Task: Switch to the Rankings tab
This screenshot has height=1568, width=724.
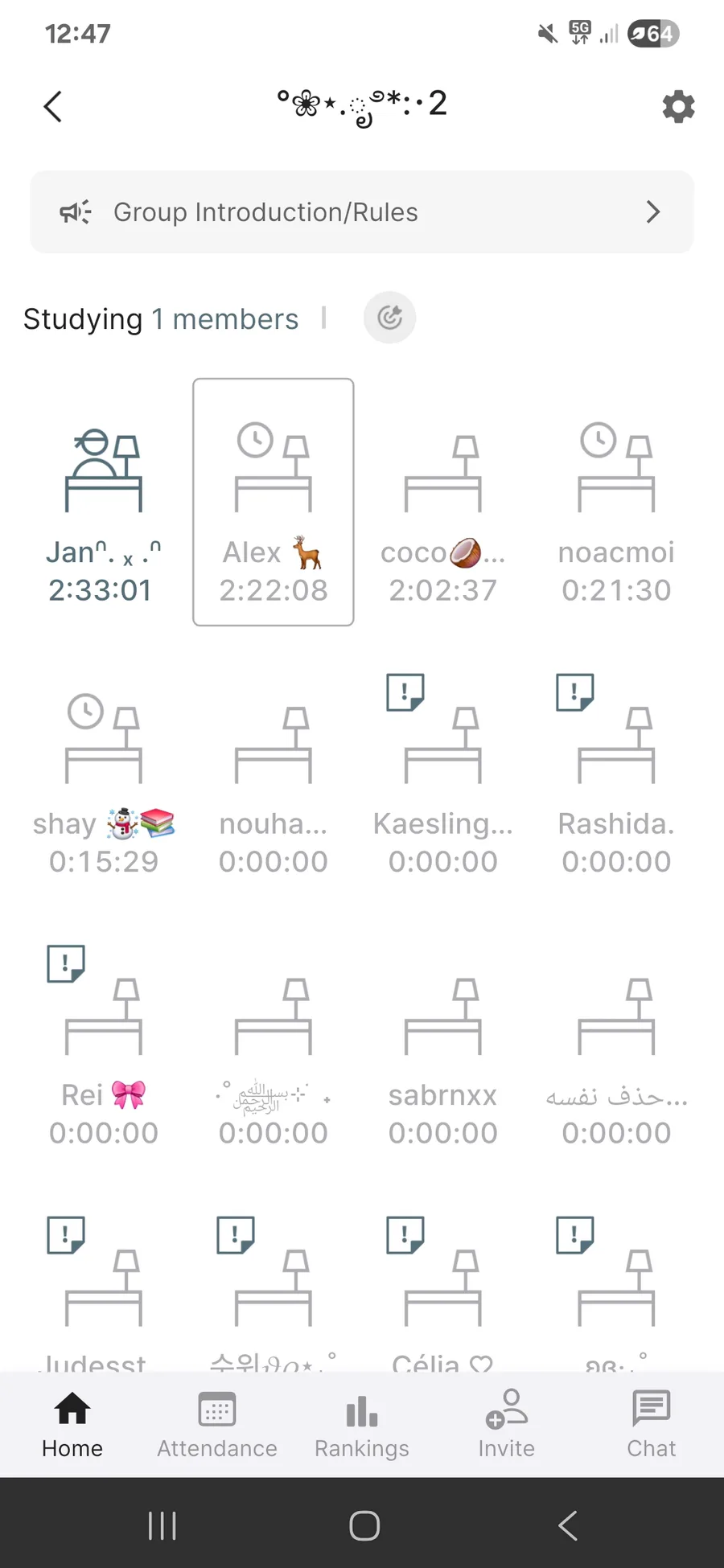Action: 362,1425
